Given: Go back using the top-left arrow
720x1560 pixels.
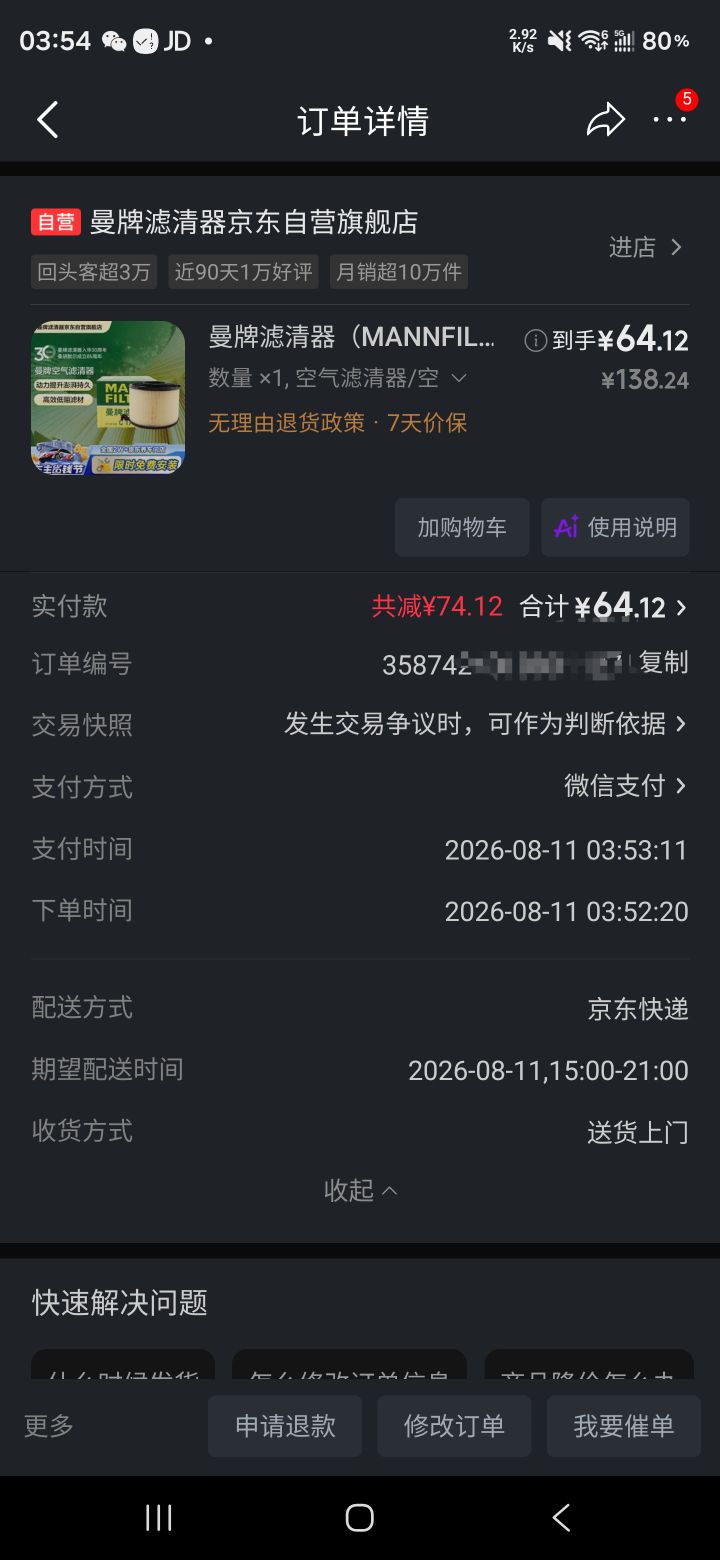Looking at the screenshot, I should pos(47,120).
